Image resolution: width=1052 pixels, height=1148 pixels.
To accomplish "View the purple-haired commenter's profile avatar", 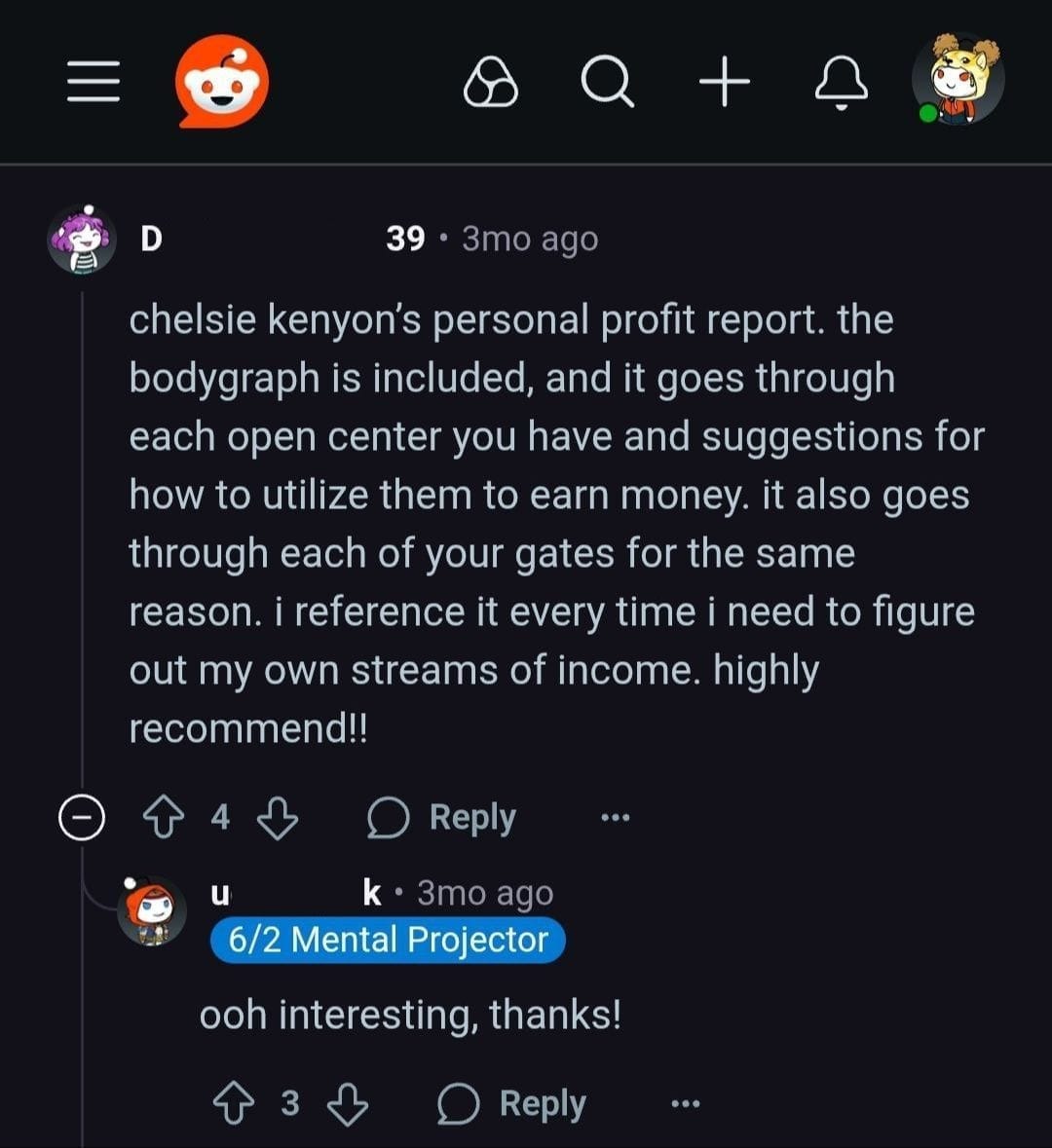I will pyautogui.click(x=82, y=240).
